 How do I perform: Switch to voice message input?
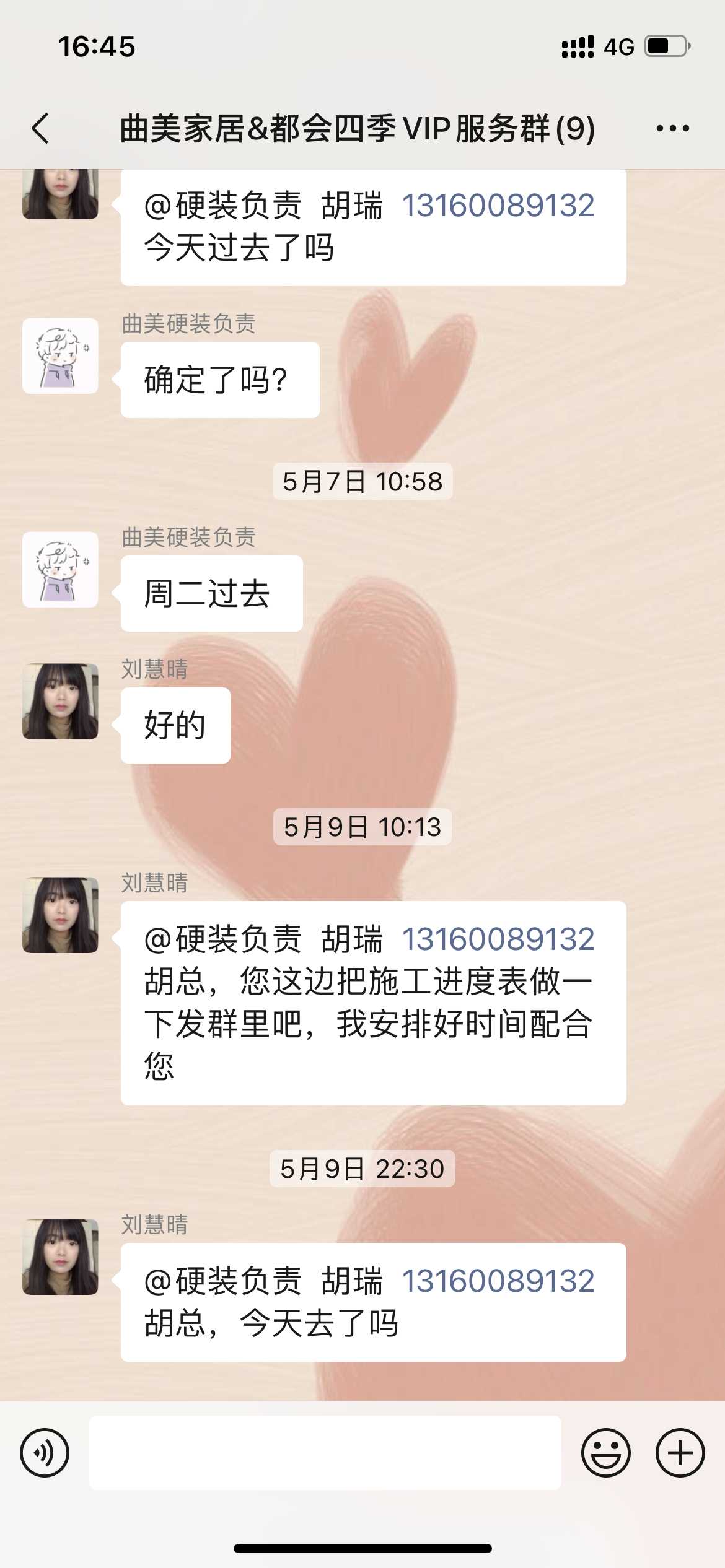point(45,1453)
